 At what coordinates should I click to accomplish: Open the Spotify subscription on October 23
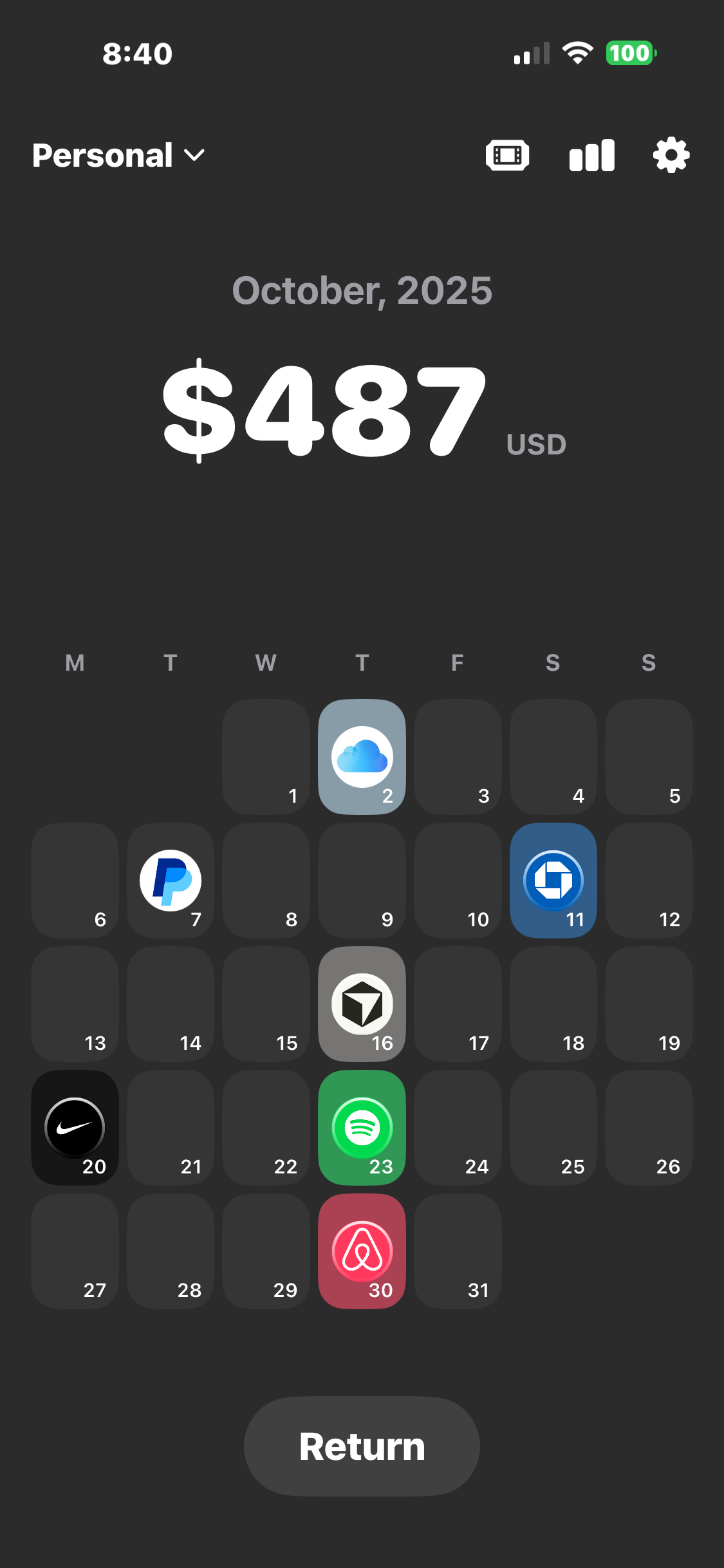[x=362, y=1128]
